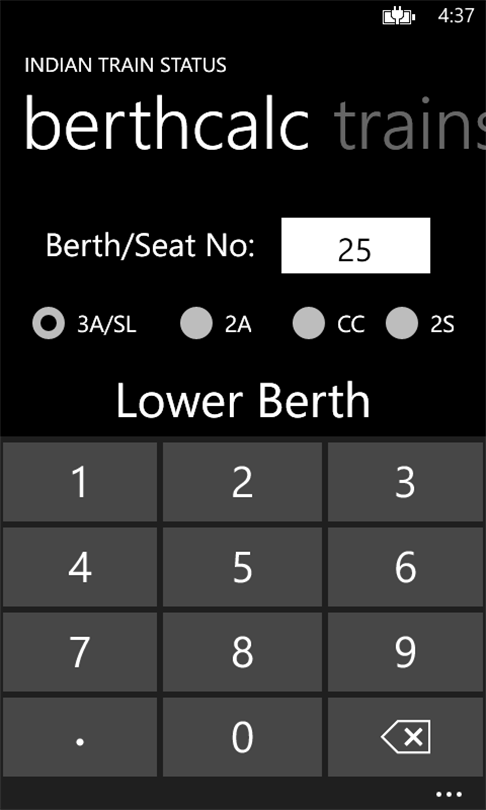Tap the 2 key on the keypad
The height and width of the screenshot is (810, 486).
click(x=242, y=482)
